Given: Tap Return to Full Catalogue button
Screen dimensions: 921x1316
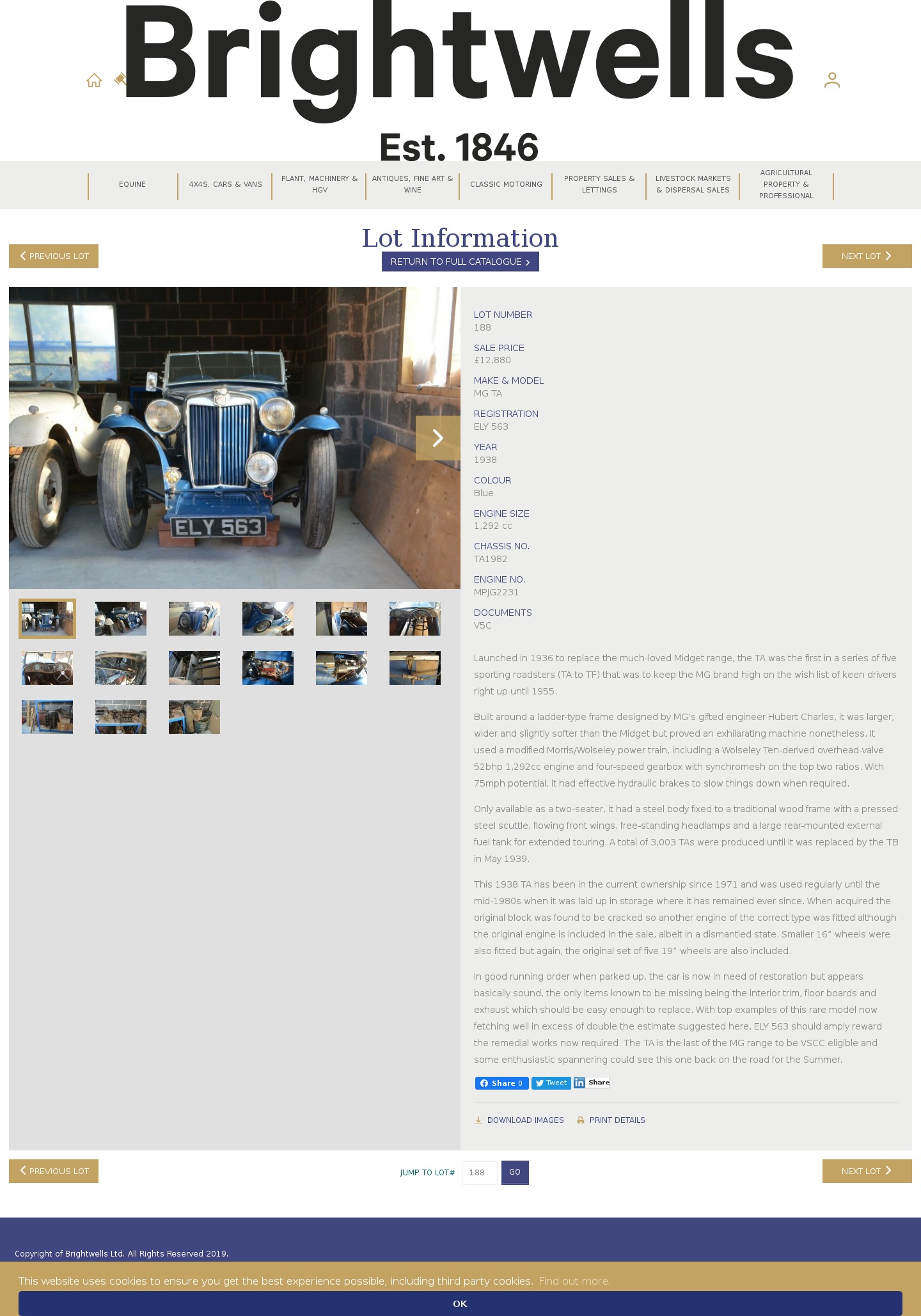Looking at the screenshot, I should (x=460, y=262).
